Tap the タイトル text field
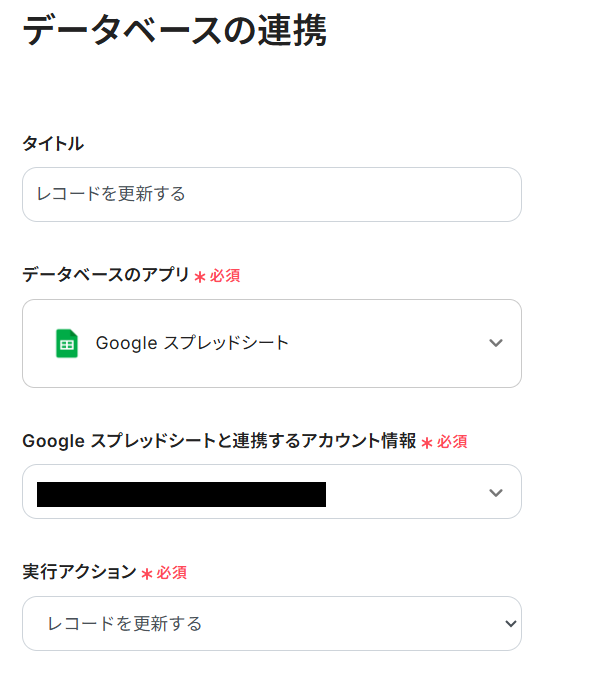The image size is (601, 692). click(x=271, y=194)
